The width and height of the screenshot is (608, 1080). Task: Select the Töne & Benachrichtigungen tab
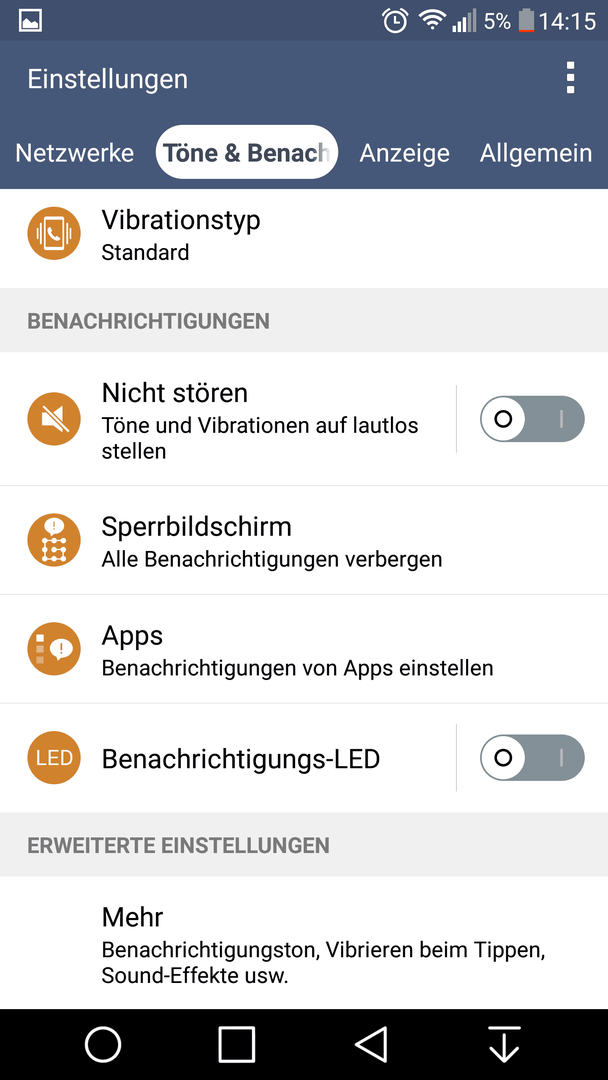click(x=247, y=152)
